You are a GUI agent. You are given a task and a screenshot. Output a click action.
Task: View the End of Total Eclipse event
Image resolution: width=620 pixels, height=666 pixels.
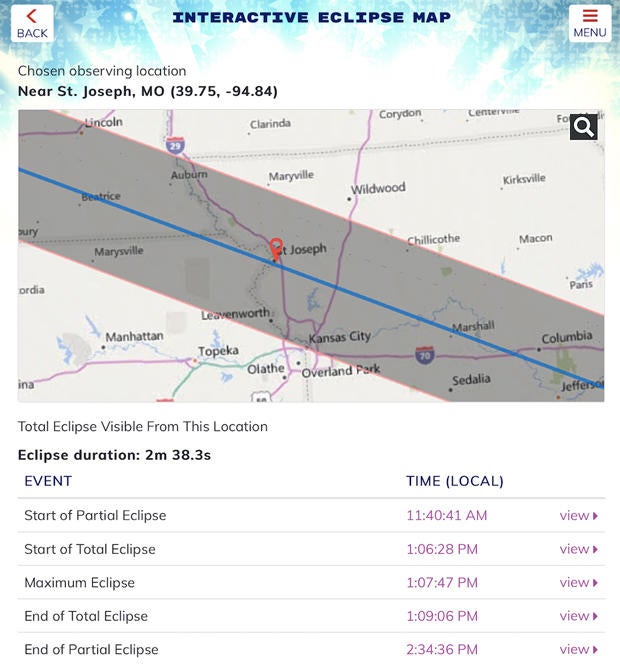click(578, 616)
